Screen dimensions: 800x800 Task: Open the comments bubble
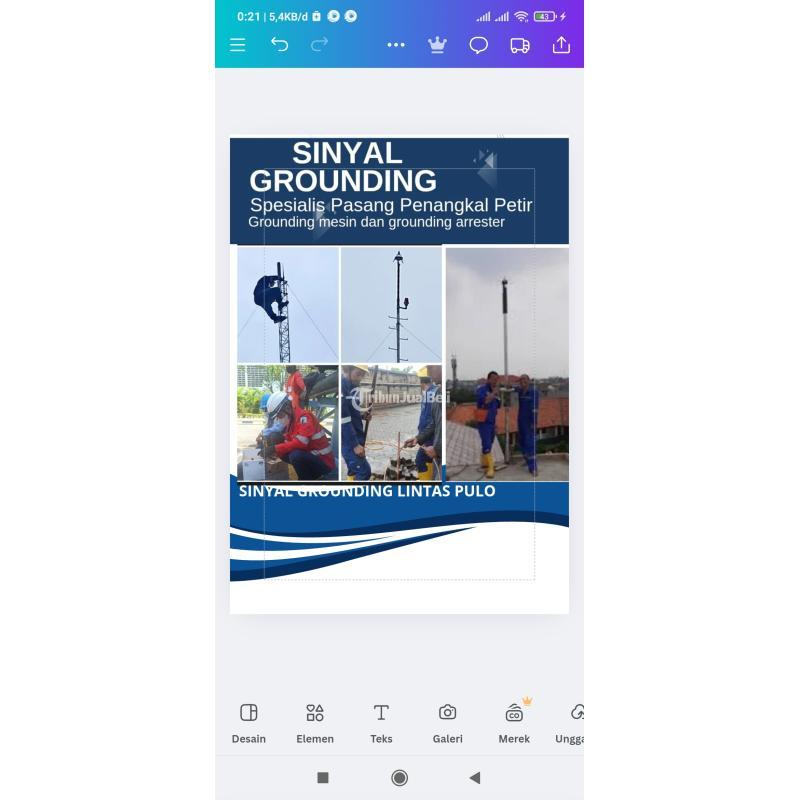pos(479,45)
